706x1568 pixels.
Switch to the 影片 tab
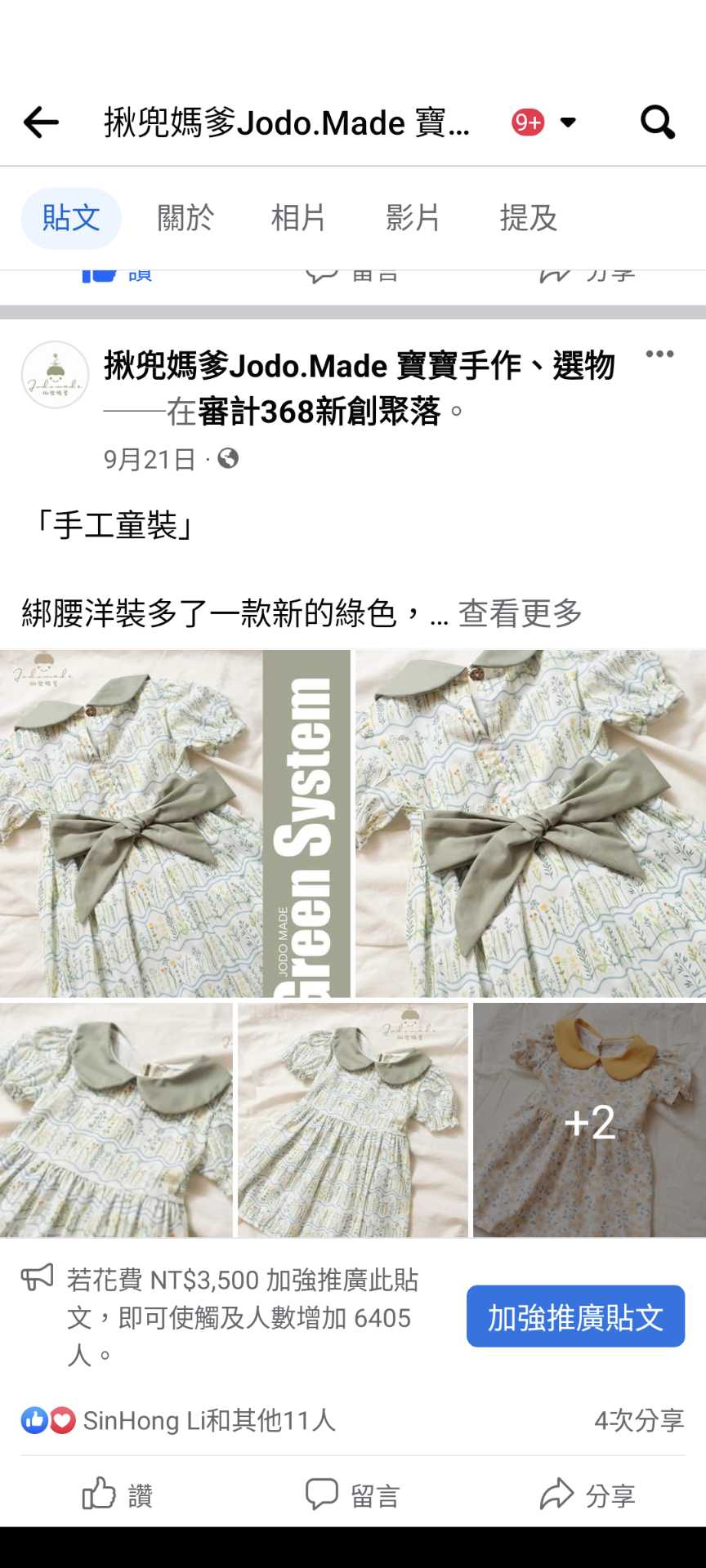coord(413,218)
